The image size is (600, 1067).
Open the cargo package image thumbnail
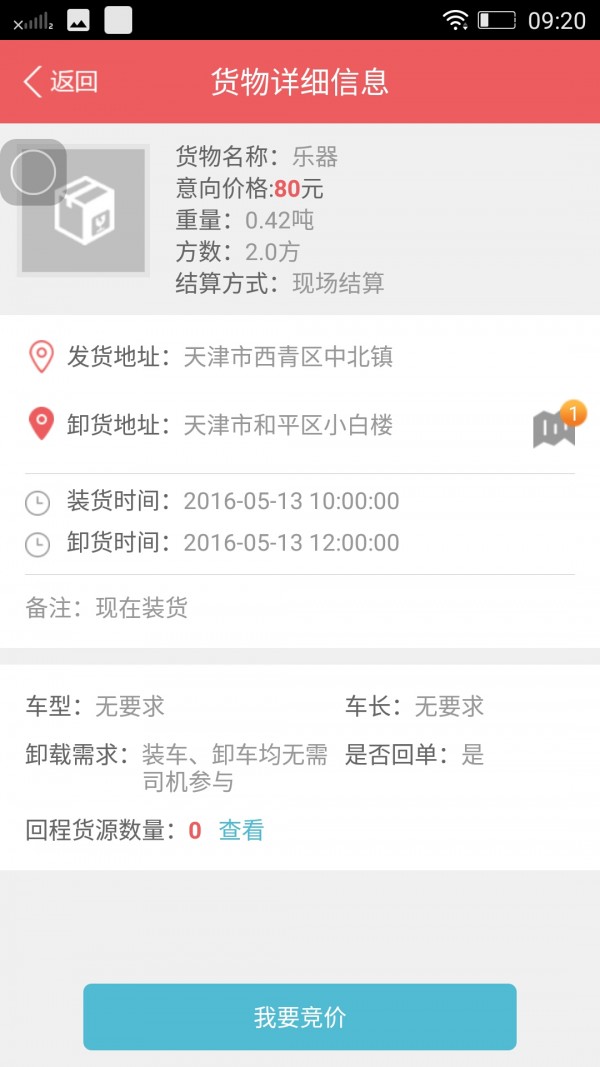click(x=84, y=210)
